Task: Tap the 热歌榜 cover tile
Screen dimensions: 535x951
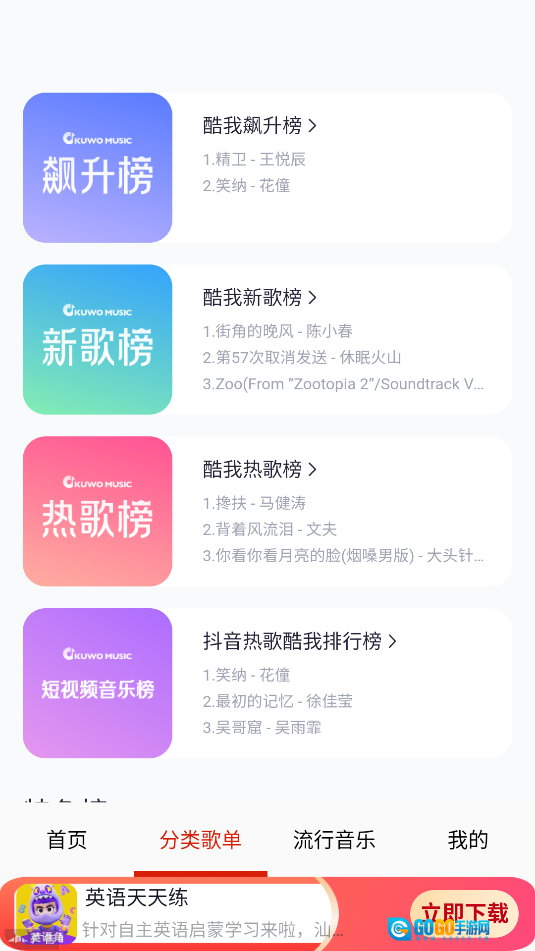Action: point(98,511)
